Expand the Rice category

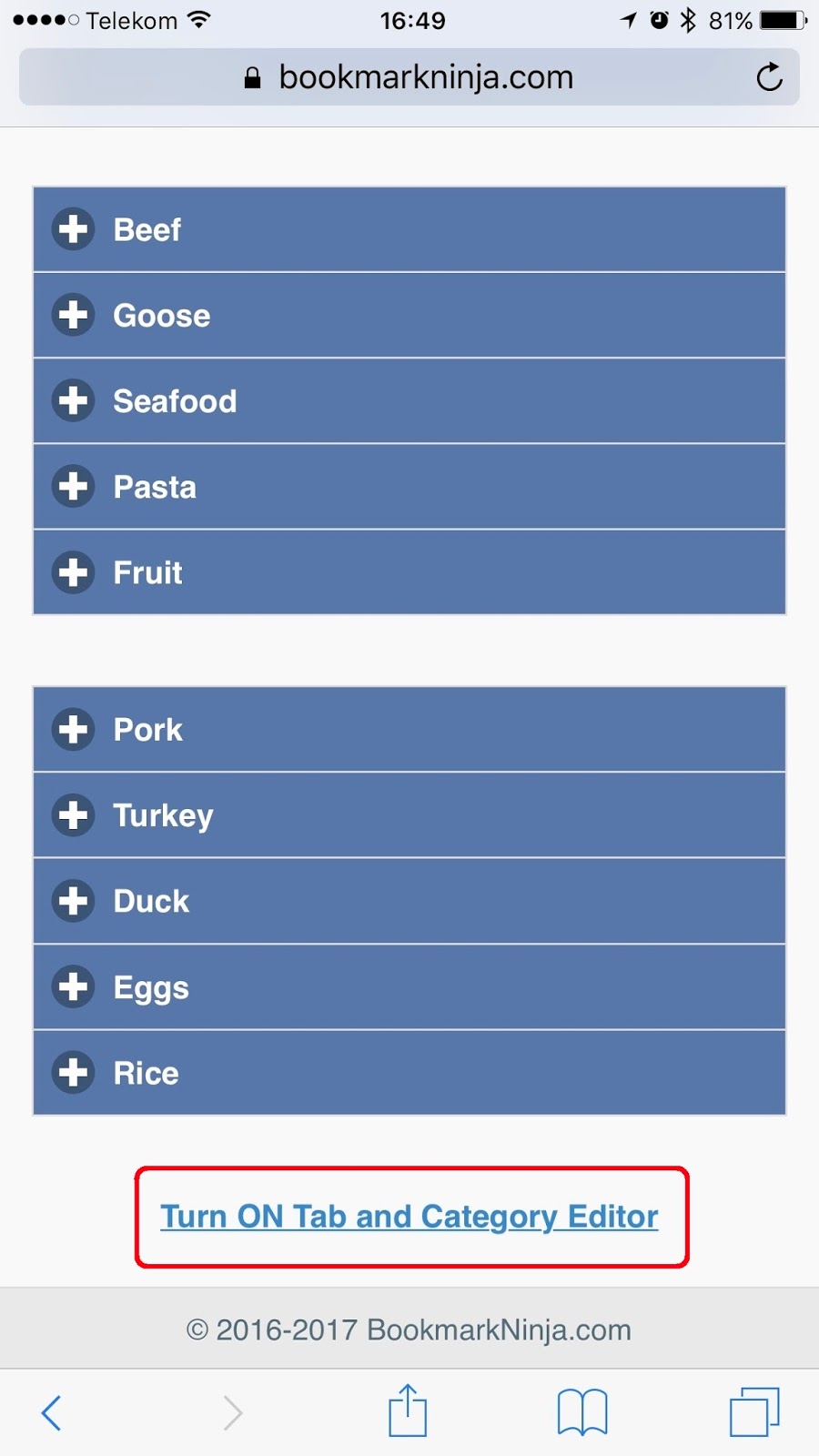pos(73,1072)
